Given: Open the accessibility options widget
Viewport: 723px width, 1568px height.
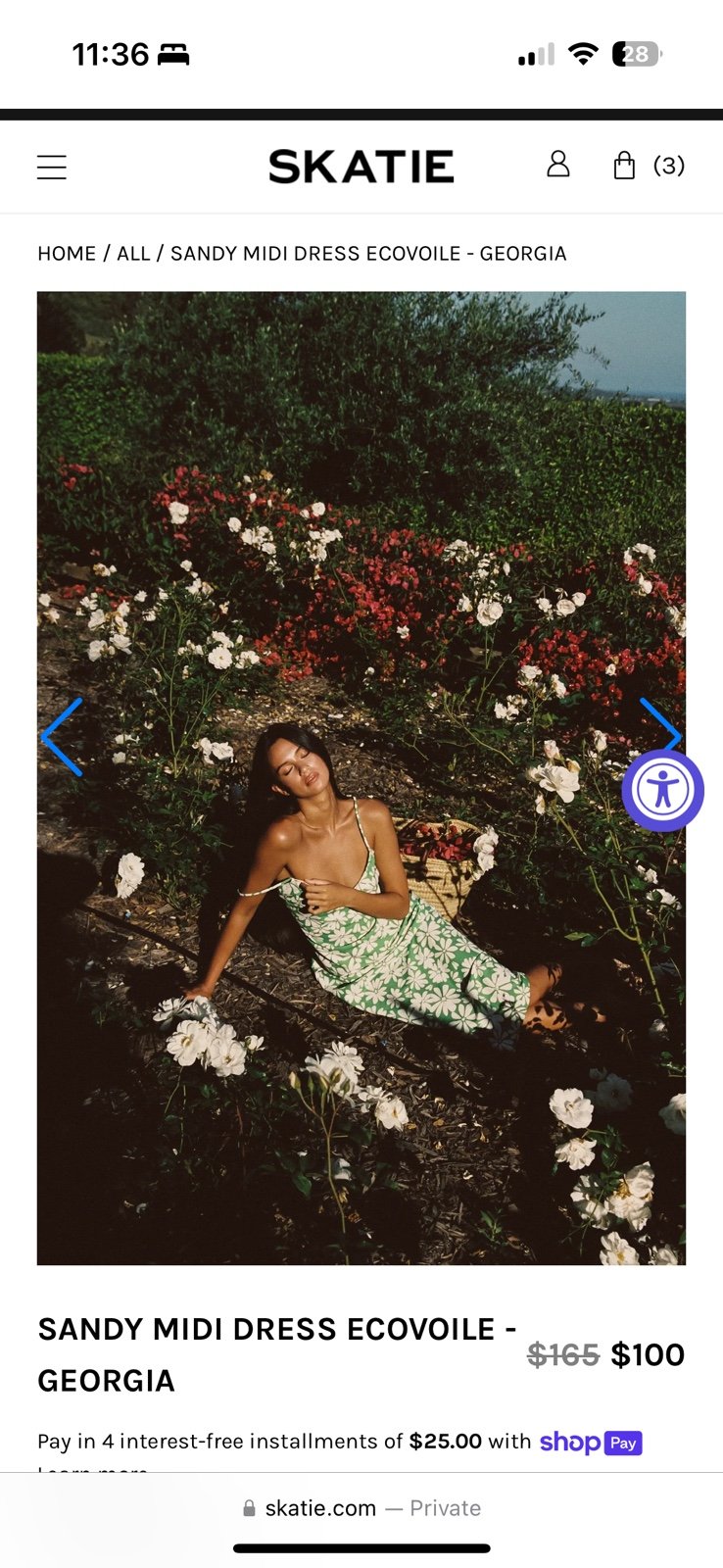Looking at the screenshot, I should pyautogui.click(x=663, y=790).
